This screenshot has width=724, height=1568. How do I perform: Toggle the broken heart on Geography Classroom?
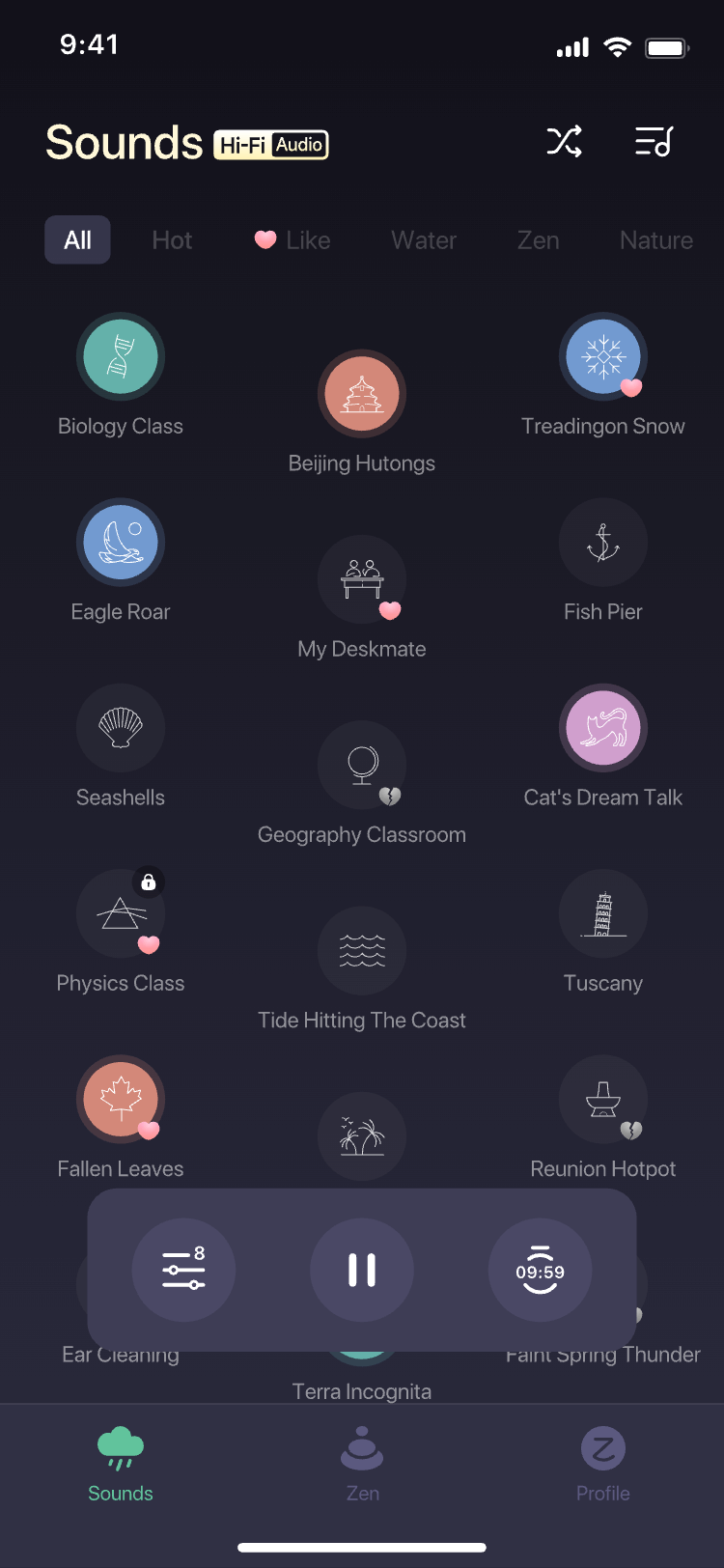[x=390, y=795]
